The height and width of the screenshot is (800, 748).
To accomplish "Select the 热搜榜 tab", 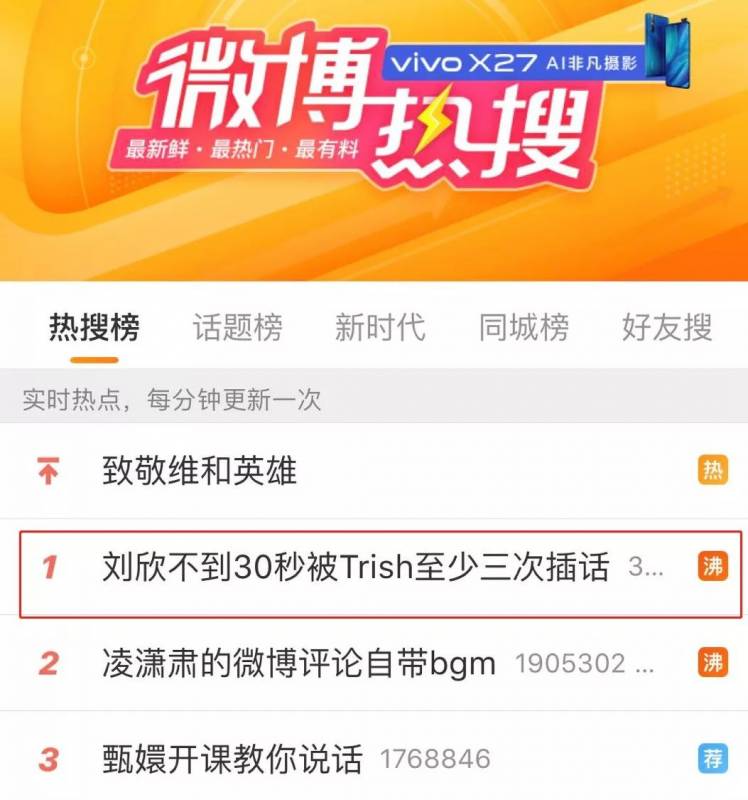I will pyautogui.click(x=94, y=327).
